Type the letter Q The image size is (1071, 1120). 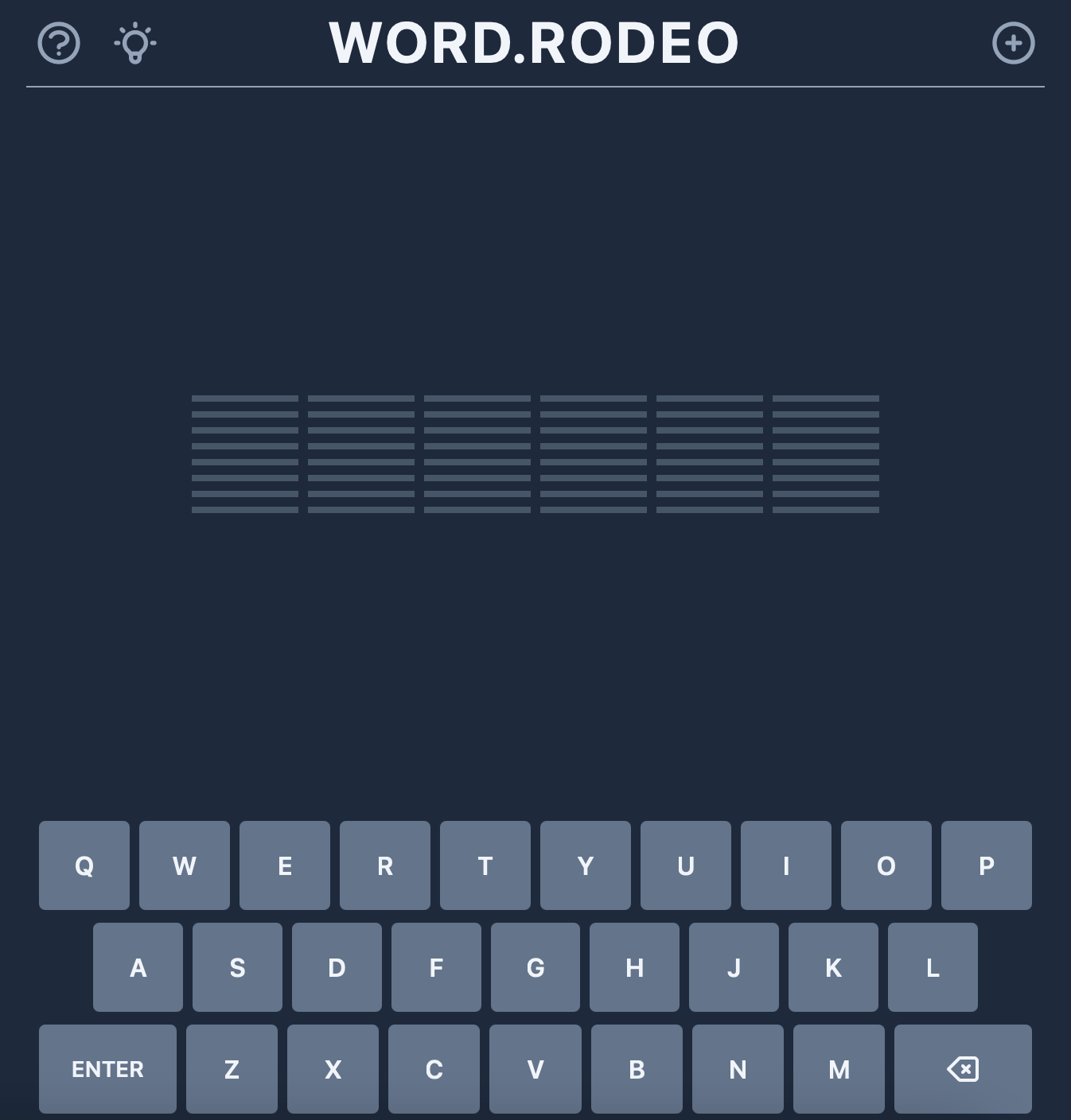click(84, 865)
